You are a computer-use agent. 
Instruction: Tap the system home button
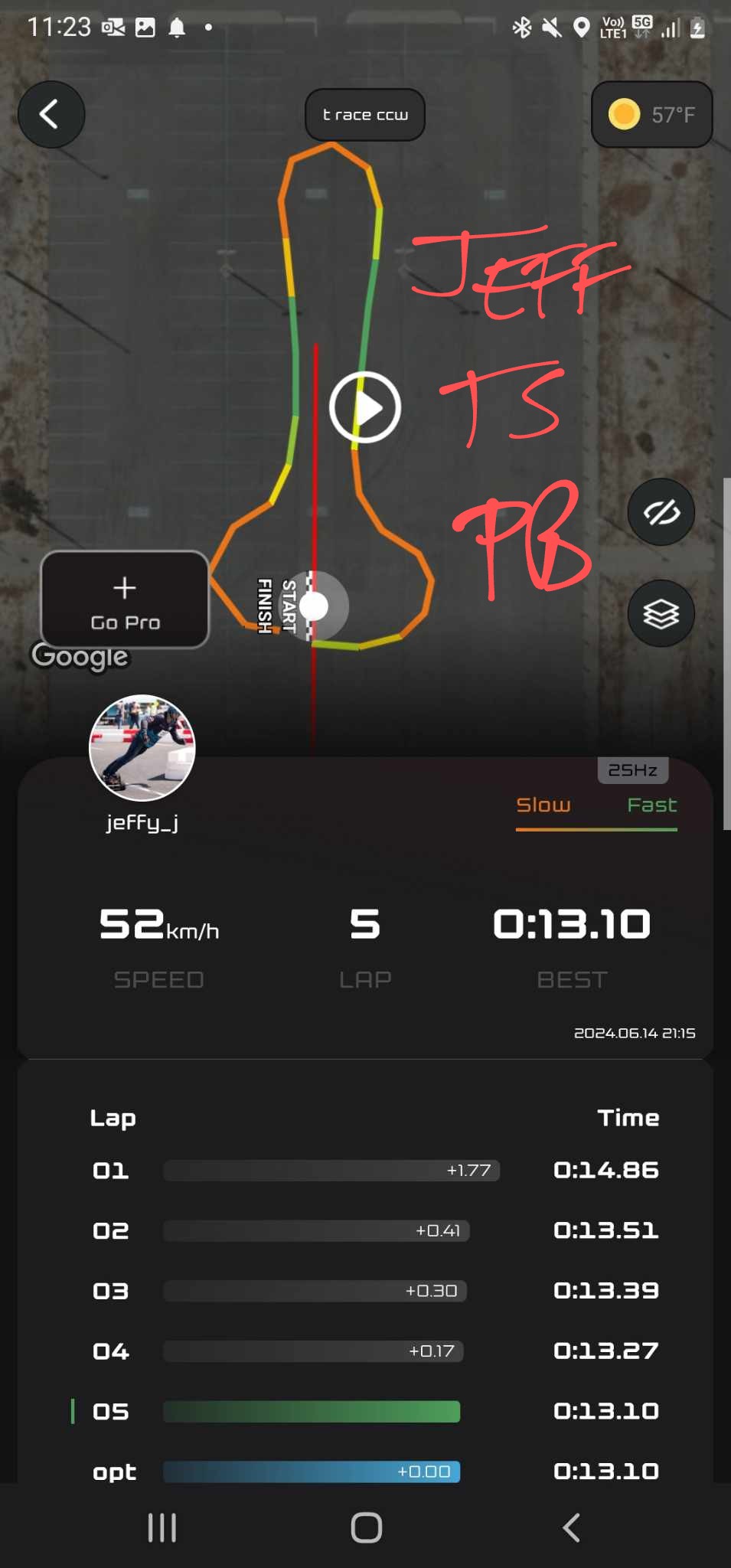(366, 1527)
